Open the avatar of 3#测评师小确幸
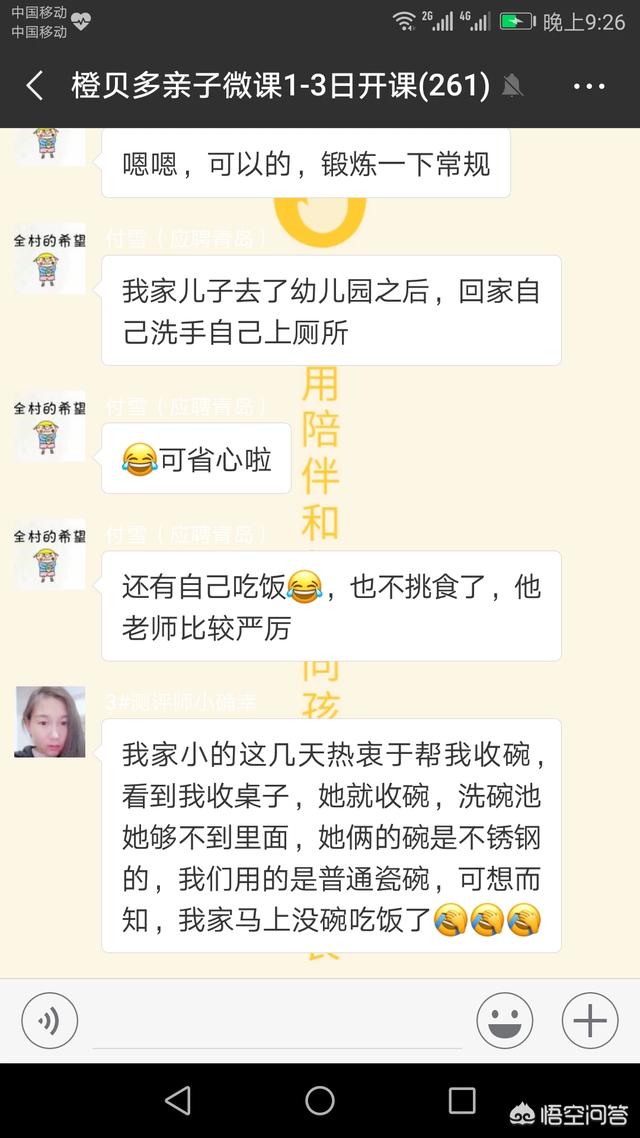This screenshot has width=640, height=1138. [49, 721]
